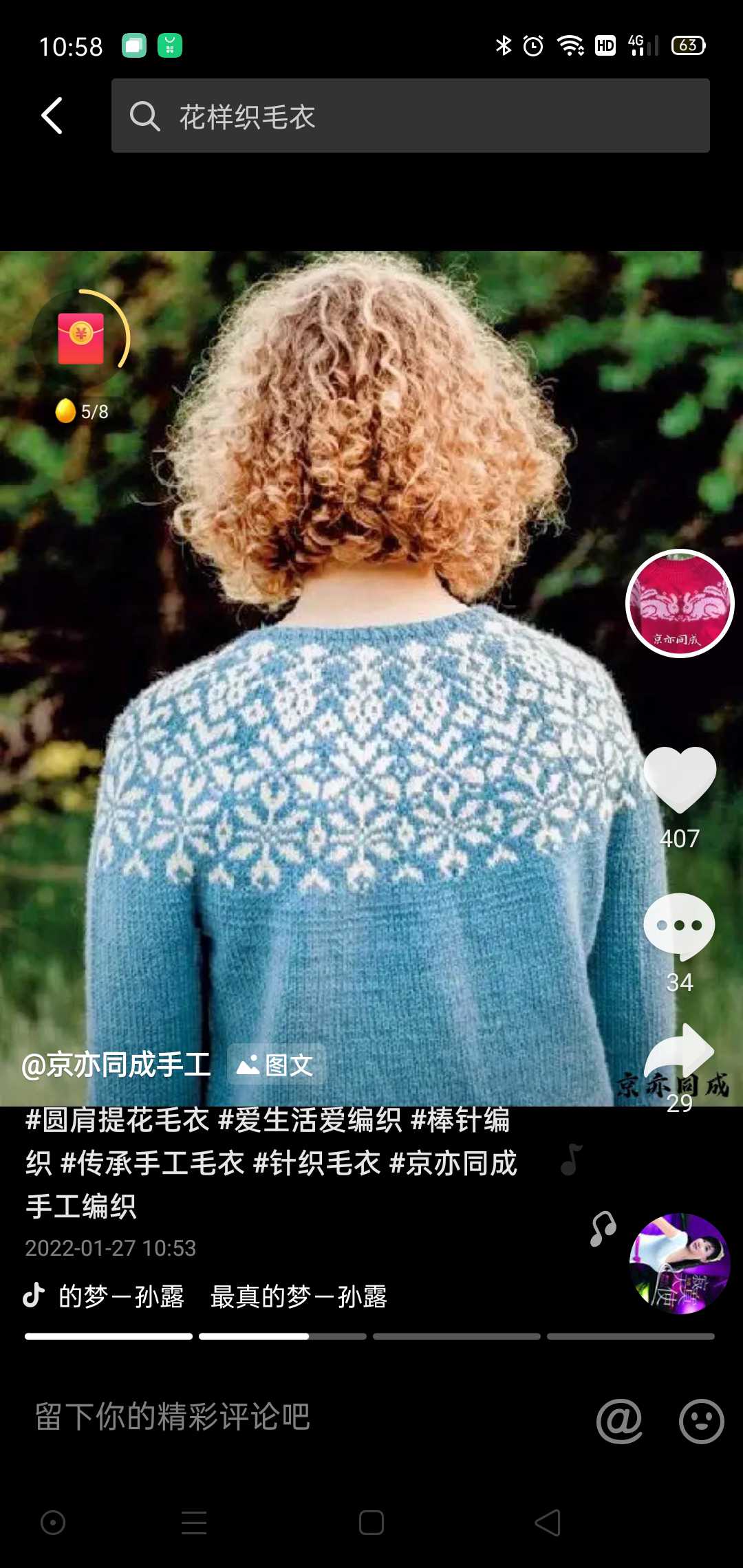Tap the 图文 badge
Viewport: 743px width, 1568px height.
point(276,1065)
